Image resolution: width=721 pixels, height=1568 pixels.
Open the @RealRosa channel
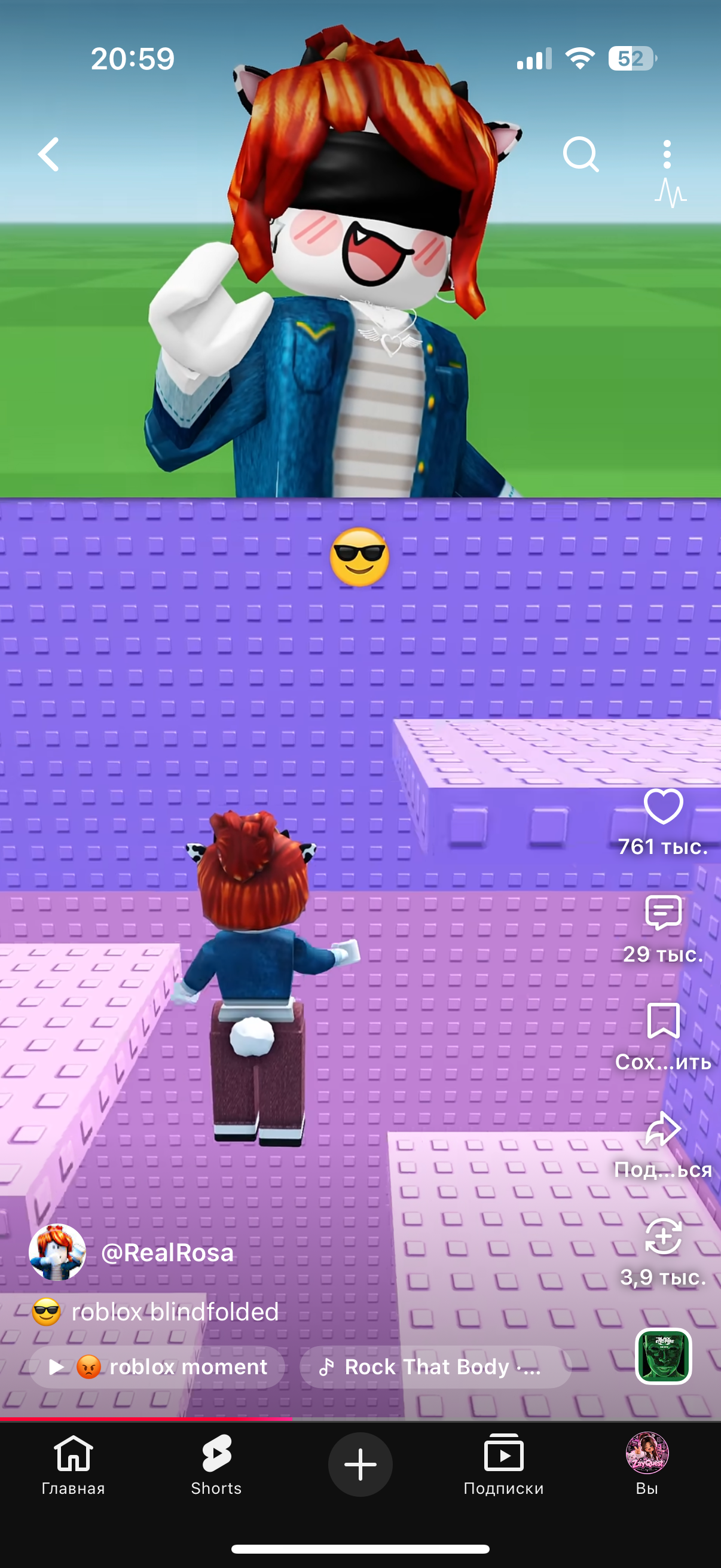(x=167, y=1253)
